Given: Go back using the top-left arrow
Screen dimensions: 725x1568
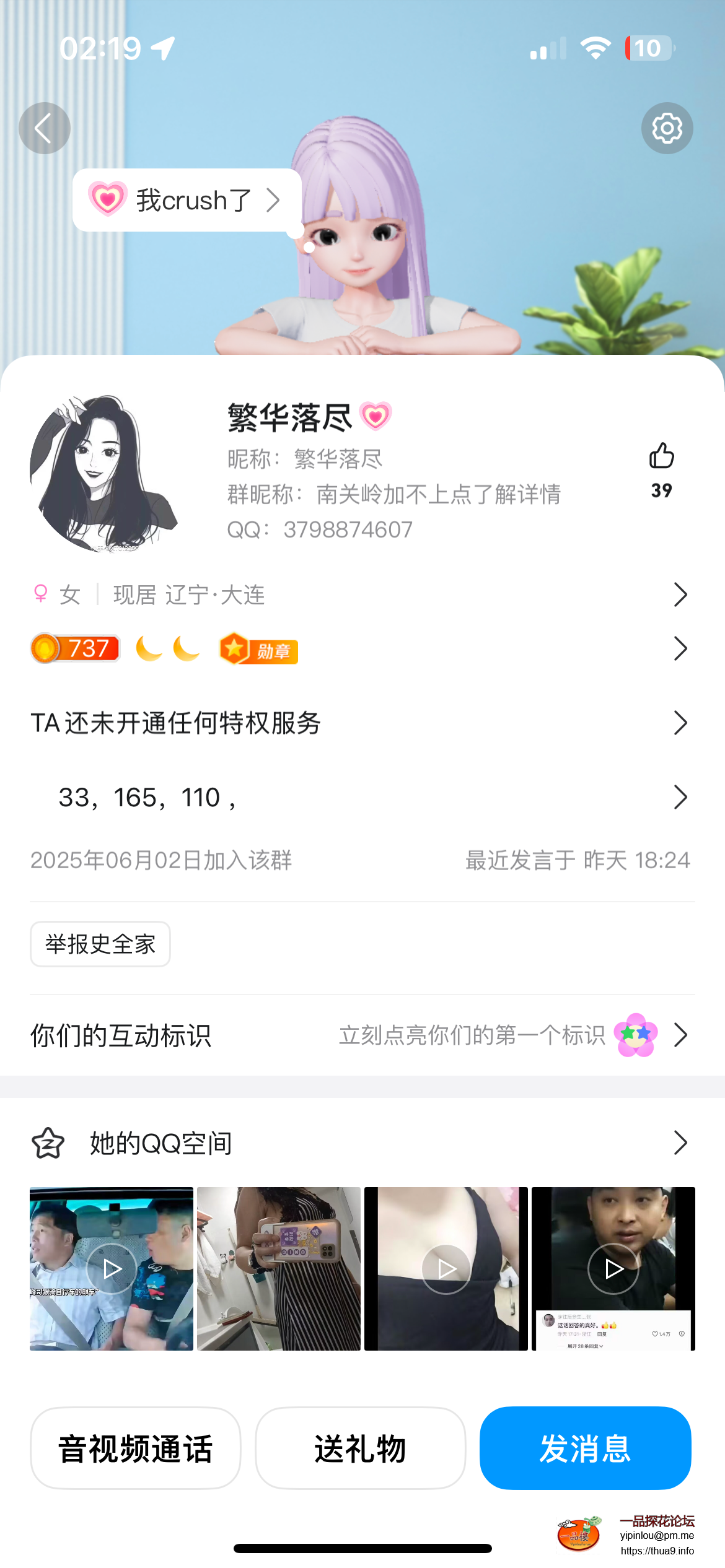Looking at the screenshot, I should (44, 128).
